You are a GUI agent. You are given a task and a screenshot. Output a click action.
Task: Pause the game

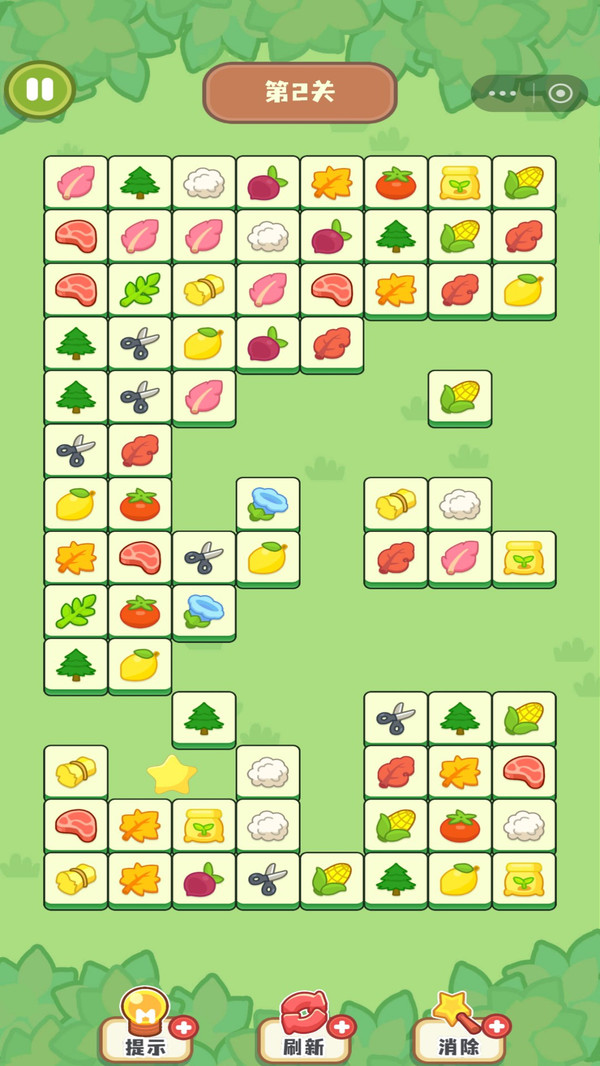[40, 90]
